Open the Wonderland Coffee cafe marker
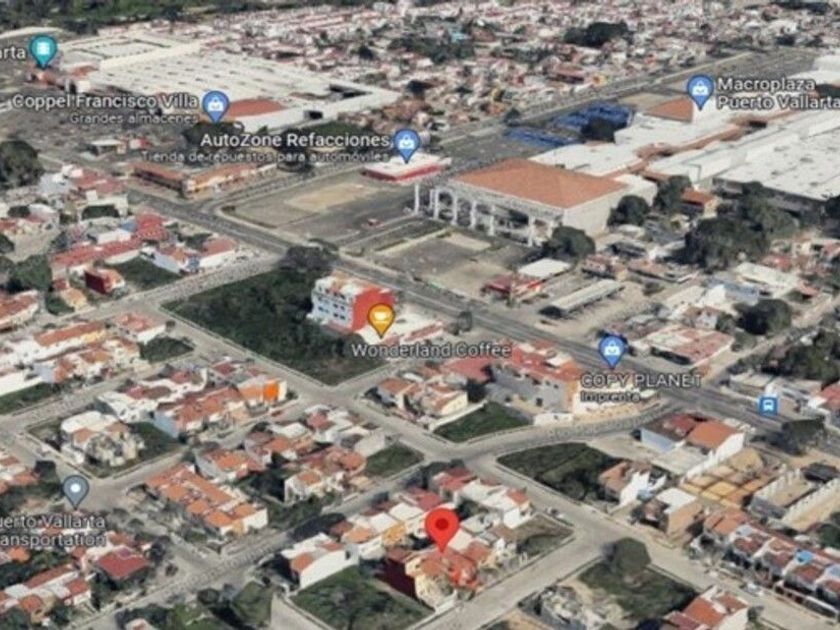840x630 pixels. (x=381, y=319)
